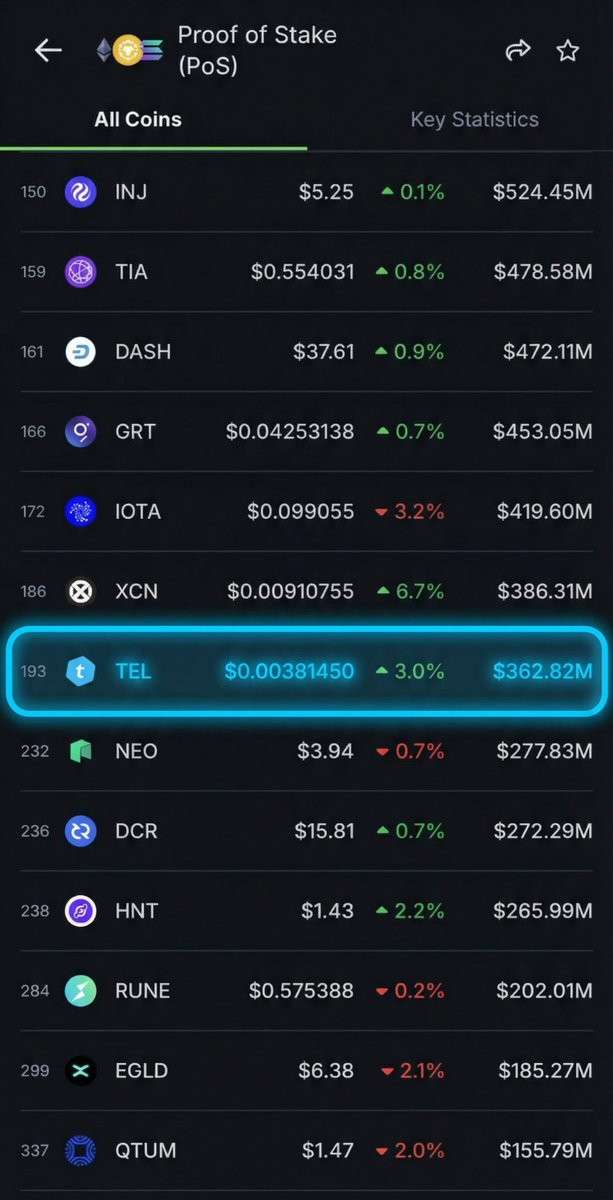Star this category as a favorite

pos(568,51)
